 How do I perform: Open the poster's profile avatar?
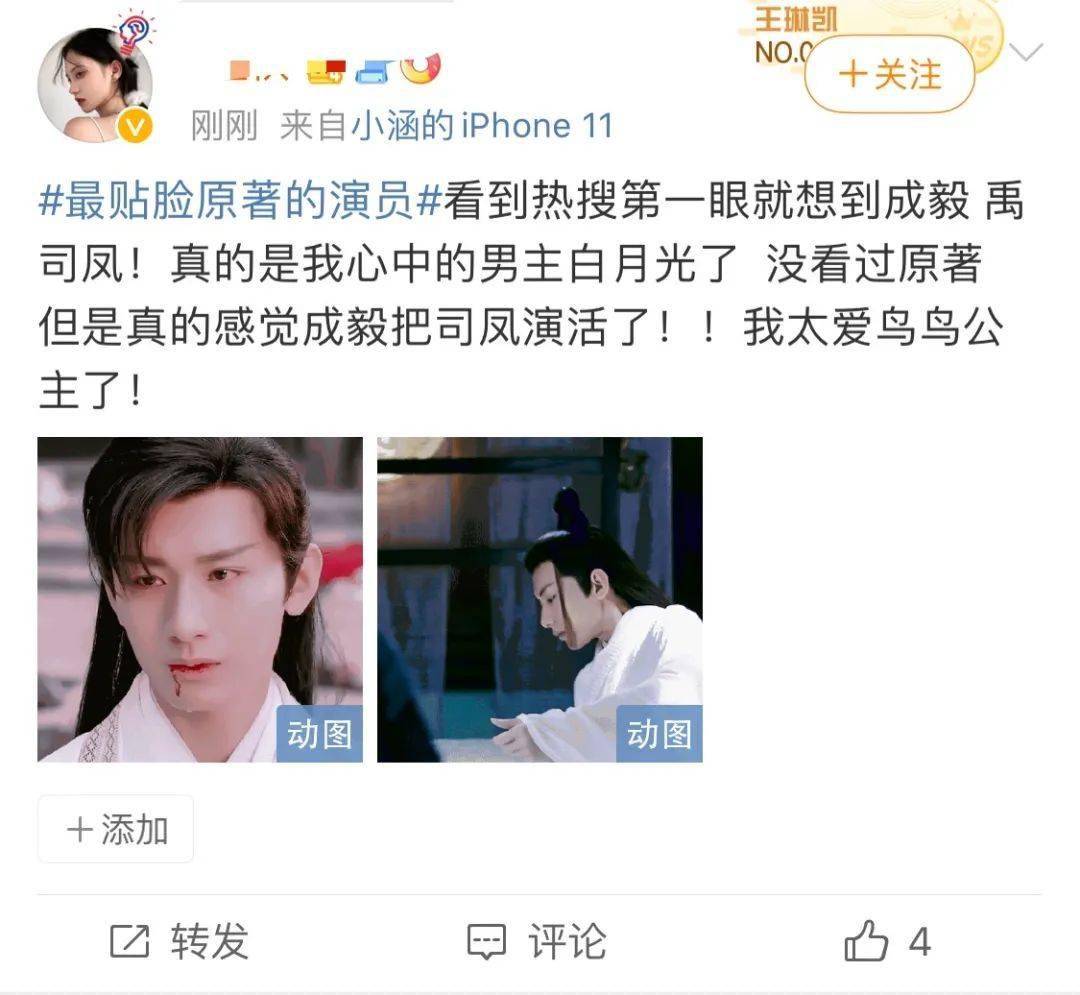click(93, 85)
